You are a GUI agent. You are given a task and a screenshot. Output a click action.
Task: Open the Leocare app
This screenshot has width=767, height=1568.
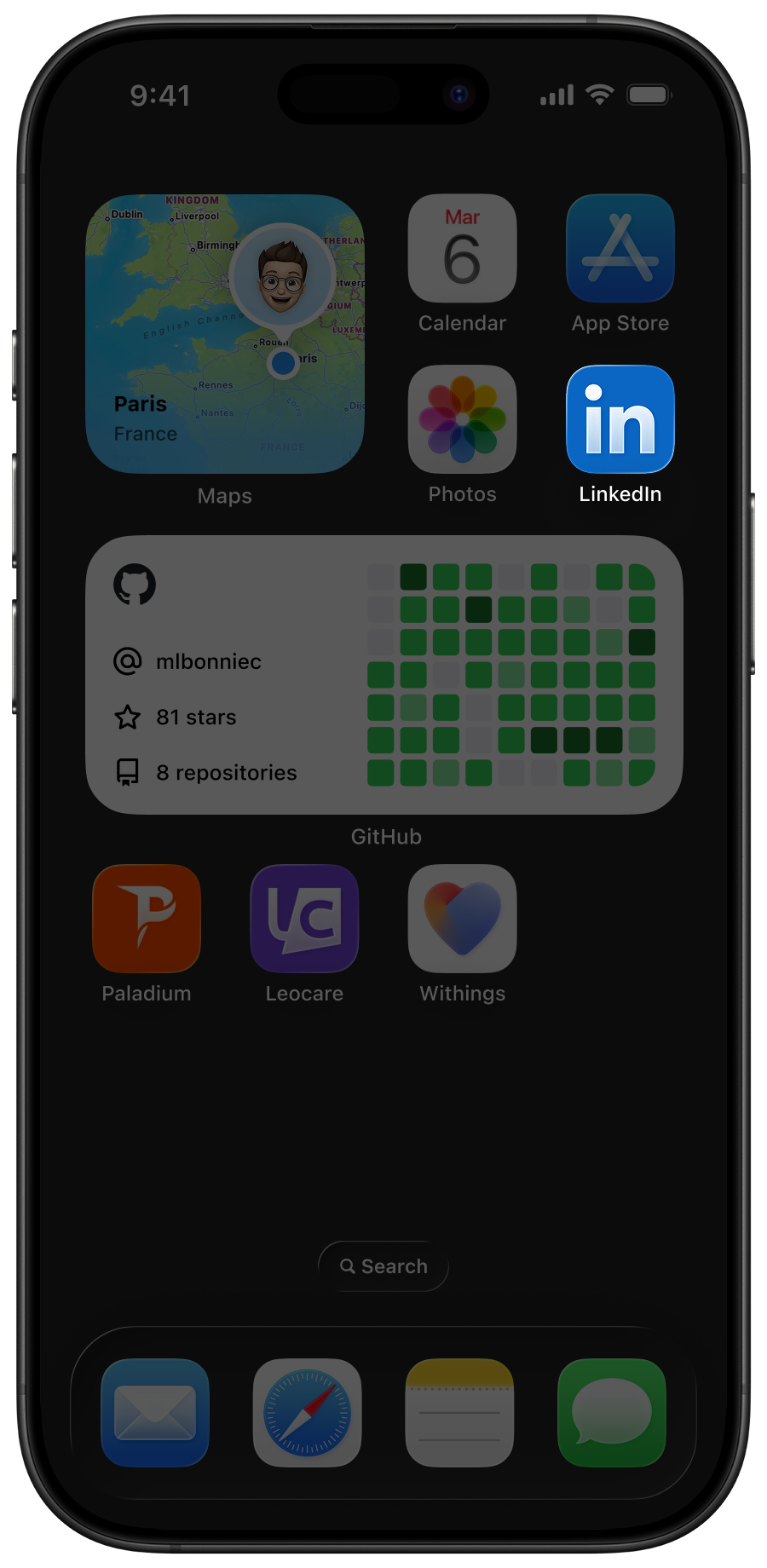coord(303,919)
